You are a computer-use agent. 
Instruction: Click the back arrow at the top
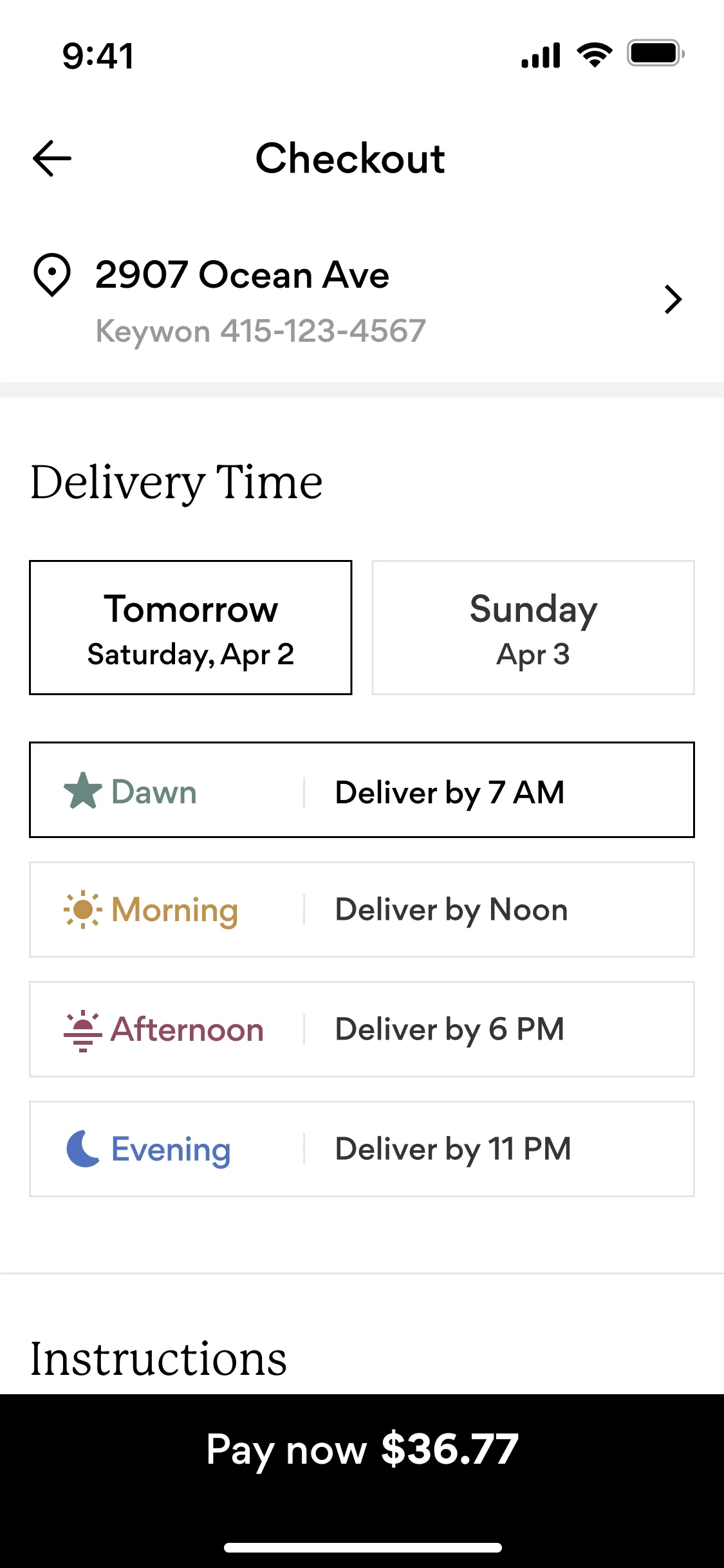[52, 158]
